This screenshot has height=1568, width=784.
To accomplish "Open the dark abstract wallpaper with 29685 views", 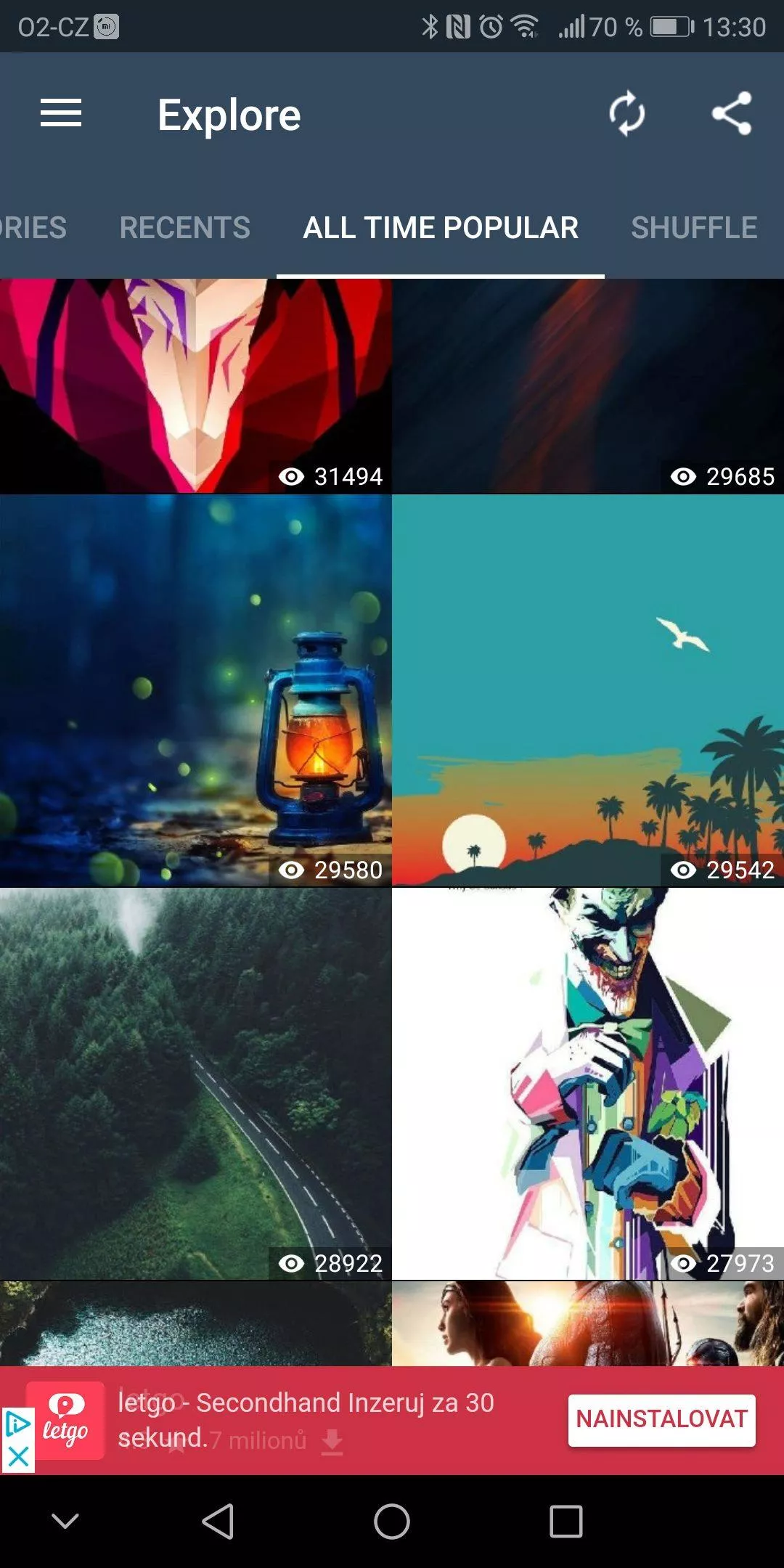I will coord(588,385).
